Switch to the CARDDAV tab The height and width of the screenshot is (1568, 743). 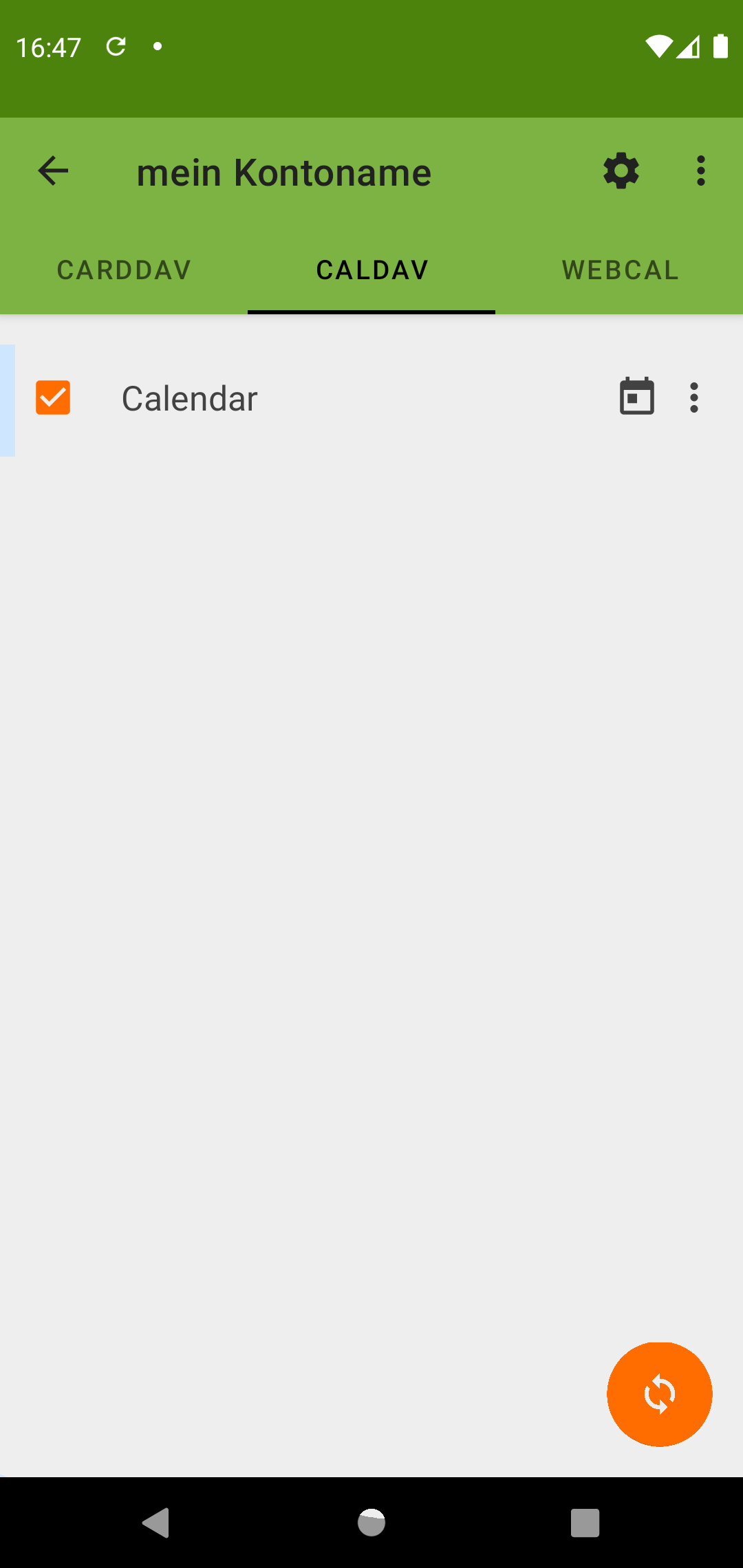(x=124, y=270)
